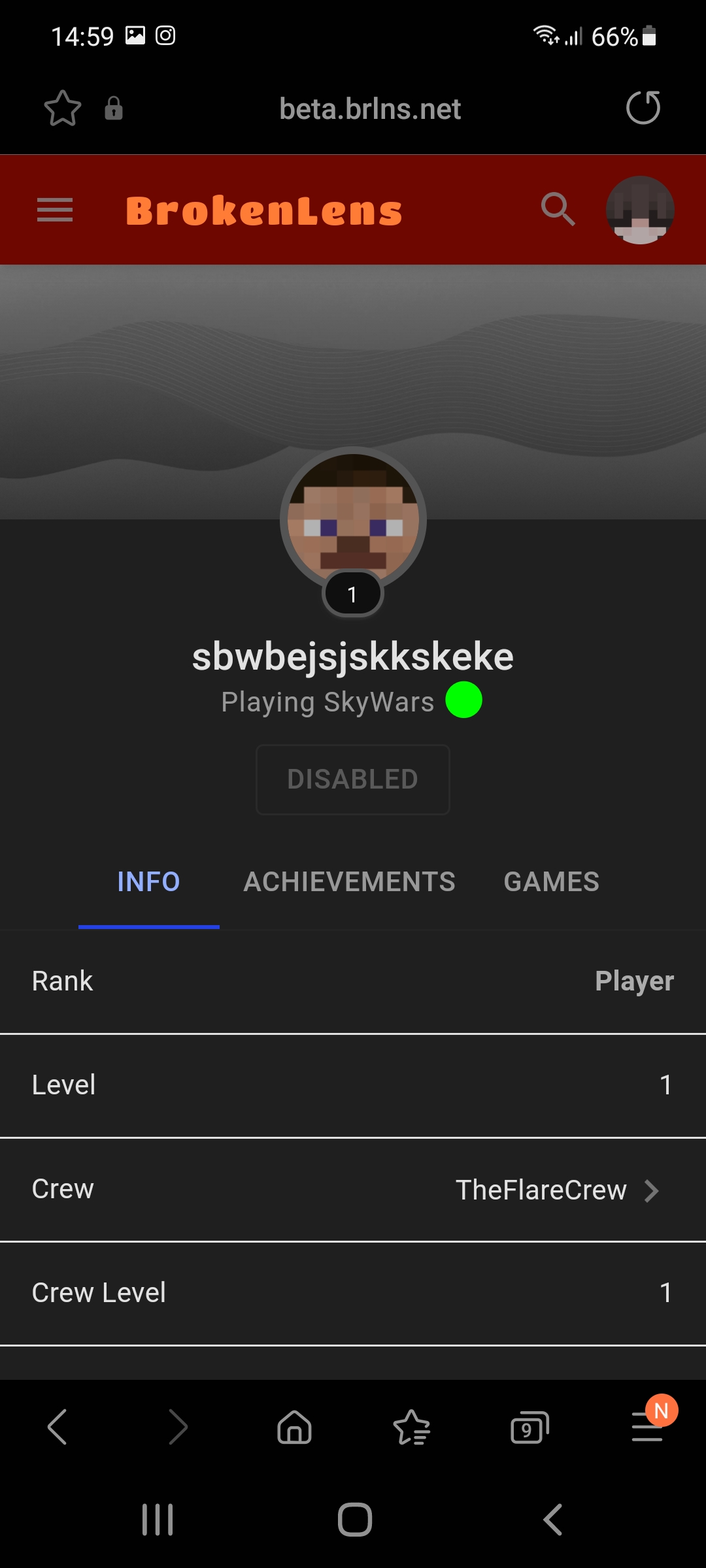Go to the browser home page
Image resolution: width=706 pixels, height=1568 pixels.
295,1426
